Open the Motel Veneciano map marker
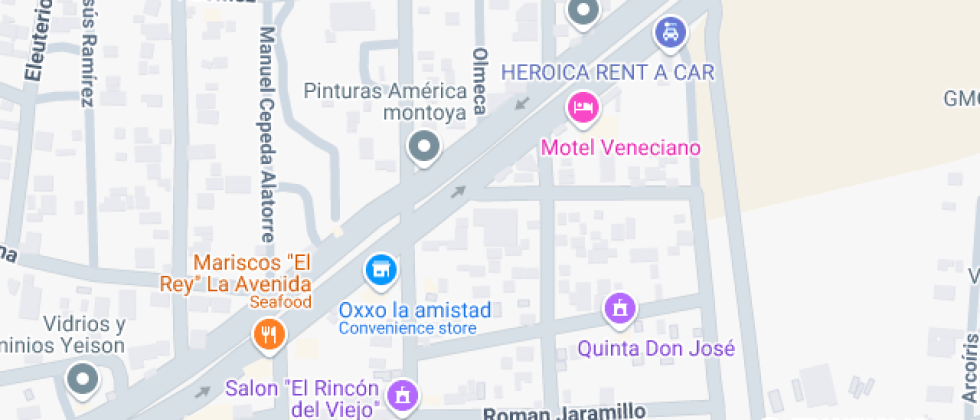The image size is (980, 420). pos(583,107)
